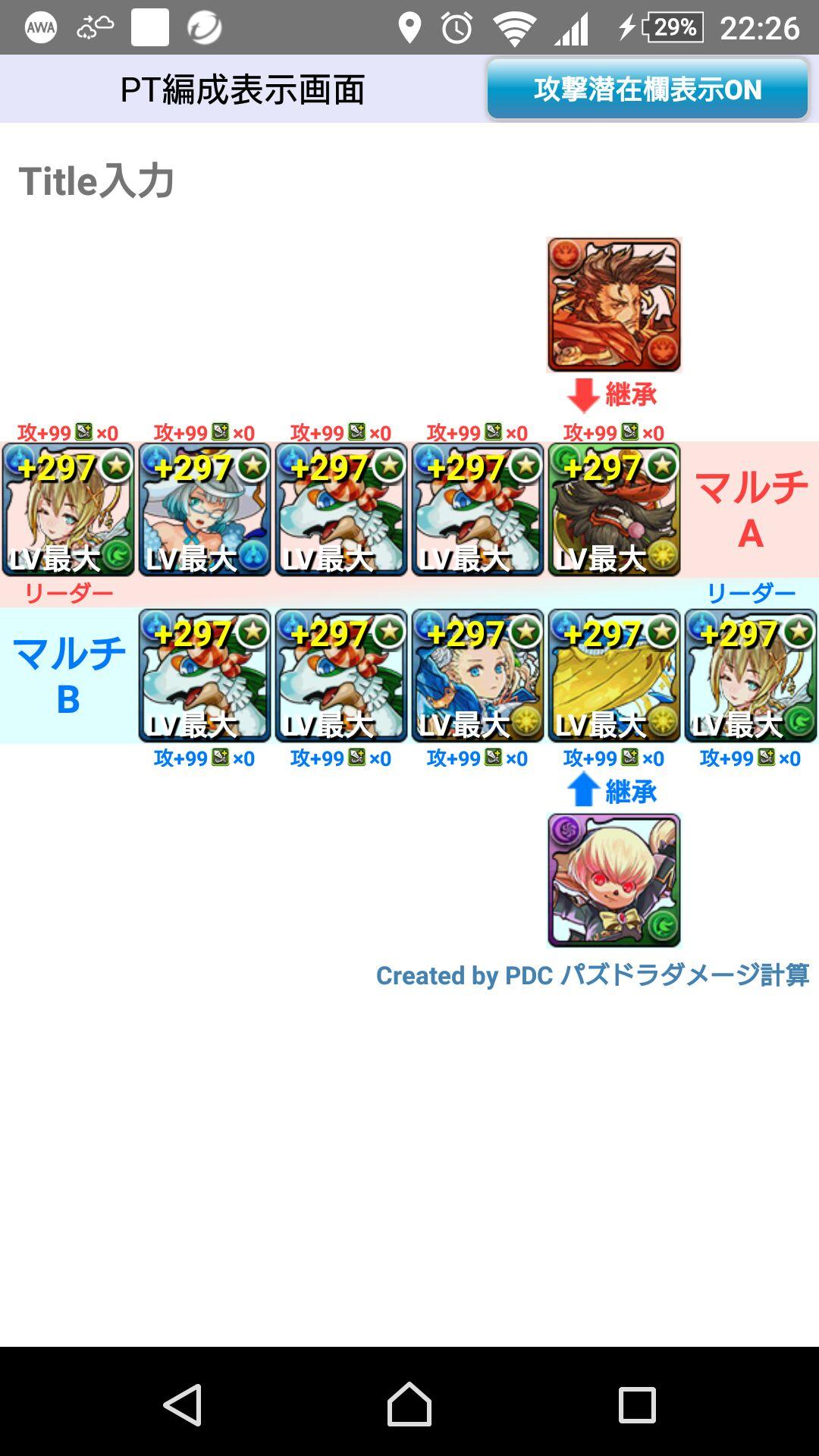Go back with the system back button
The height and width of the screenshot is (1456, 819).
(182, 1404)
